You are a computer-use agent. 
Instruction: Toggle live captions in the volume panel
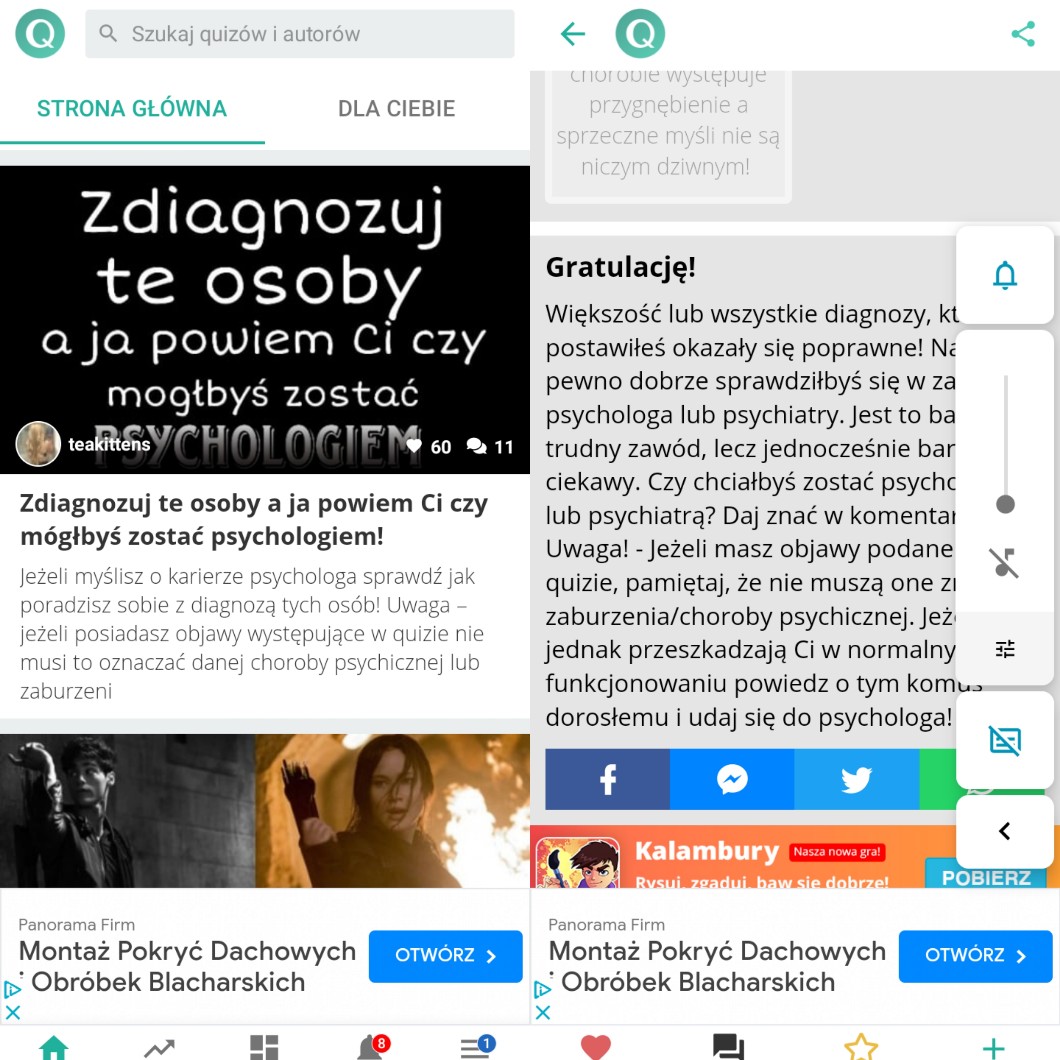pyautogui.click(x=1005, y=740)
